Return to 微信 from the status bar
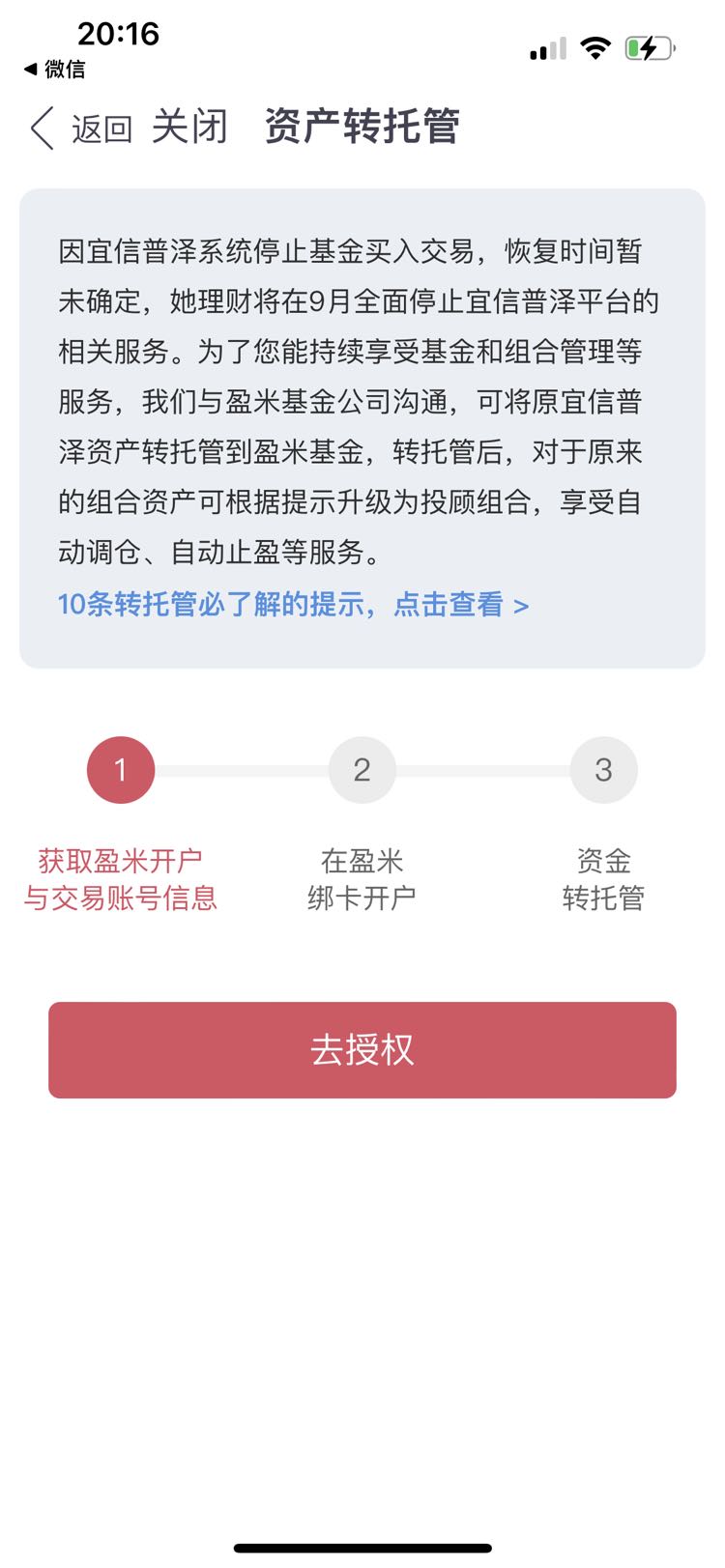This screenshot has width=725, height=1568. click(54, 70)
